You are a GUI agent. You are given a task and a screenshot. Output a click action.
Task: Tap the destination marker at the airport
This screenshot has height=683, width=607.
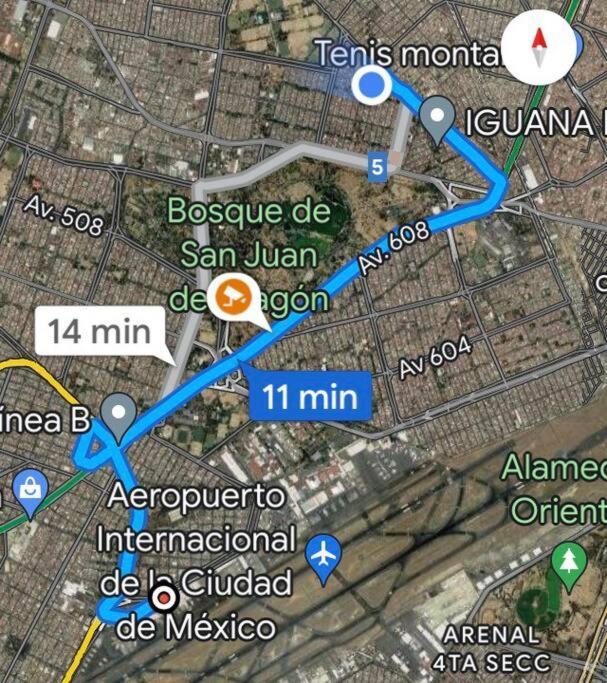(x=163, y=599)
